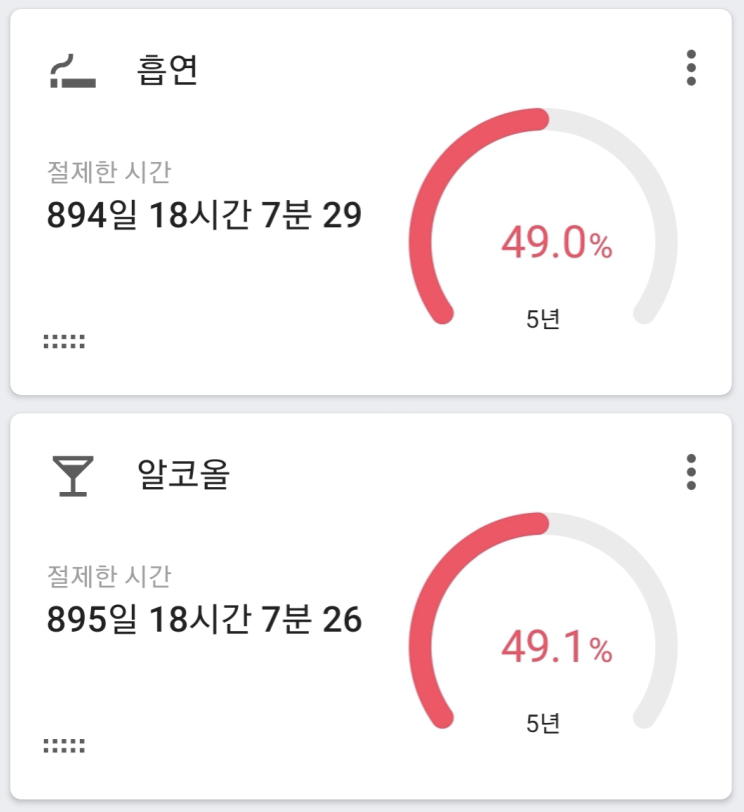Viewport: 744px width, 812px height.
Task: Open the overflow menu on the 알코올 card
Action: tap(690, 472)
